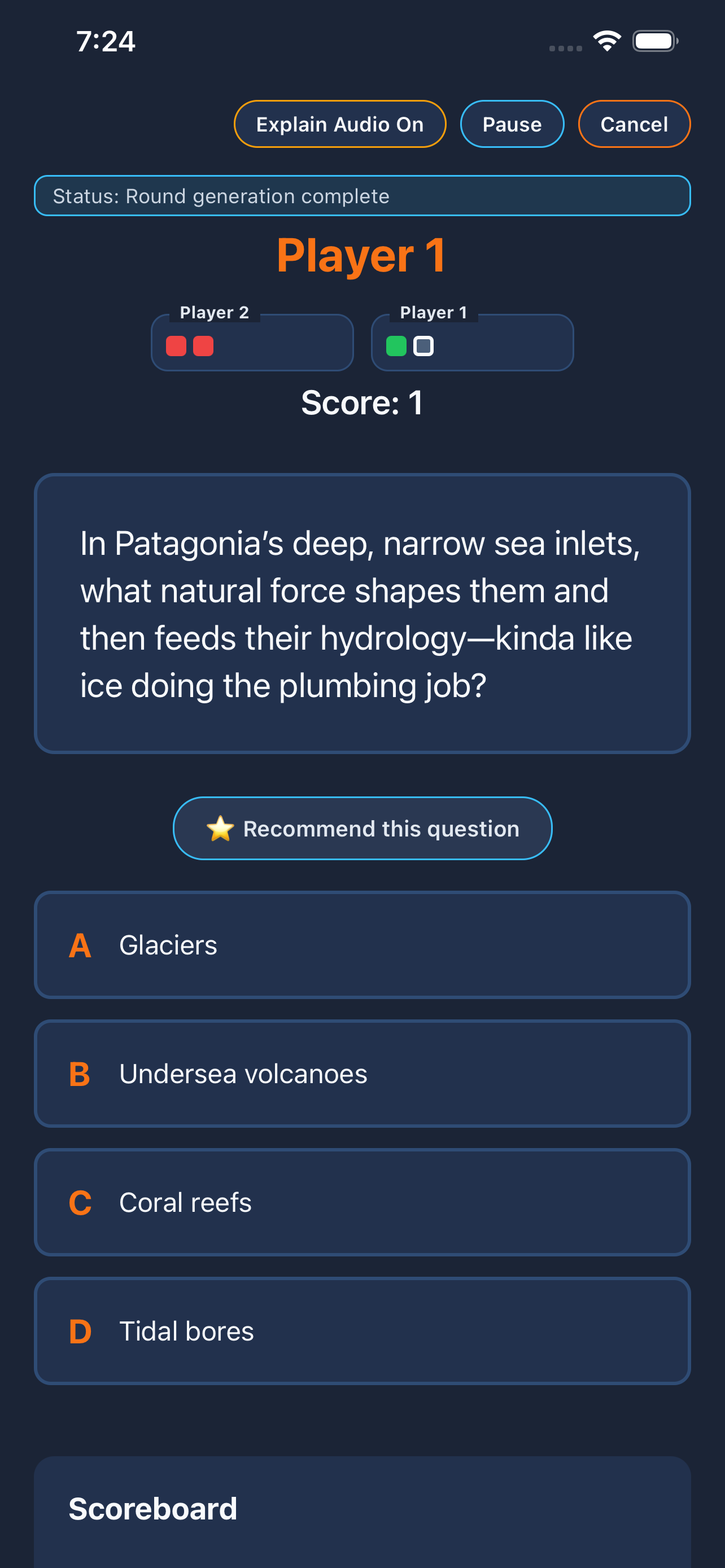Viewport: 725px width, 1568px height.
Task: Click the empty result square for Player 1
Action: (423, 345)
